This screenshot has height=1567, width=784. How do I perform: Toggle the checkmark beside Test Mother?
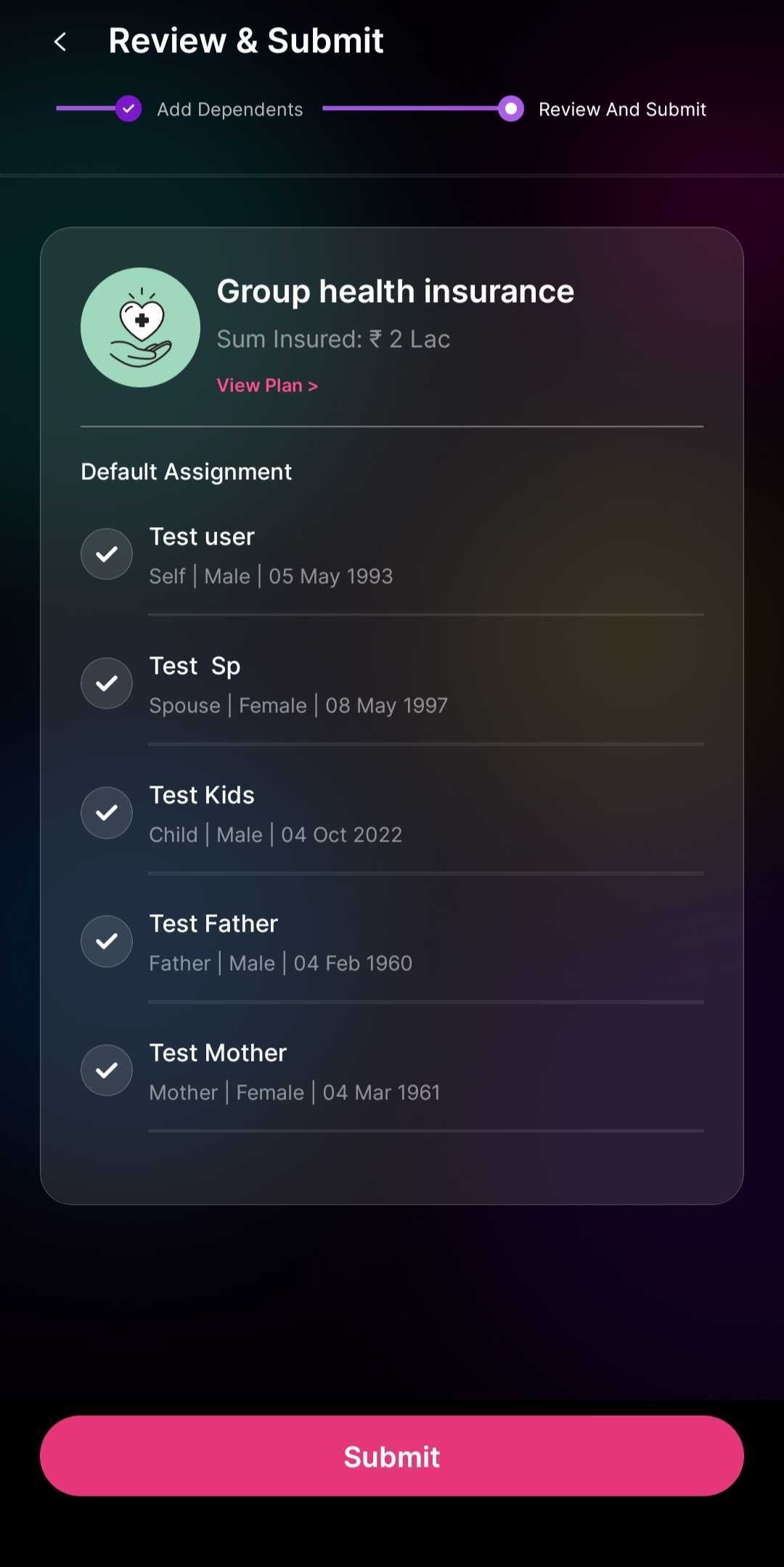[107, 1070]
